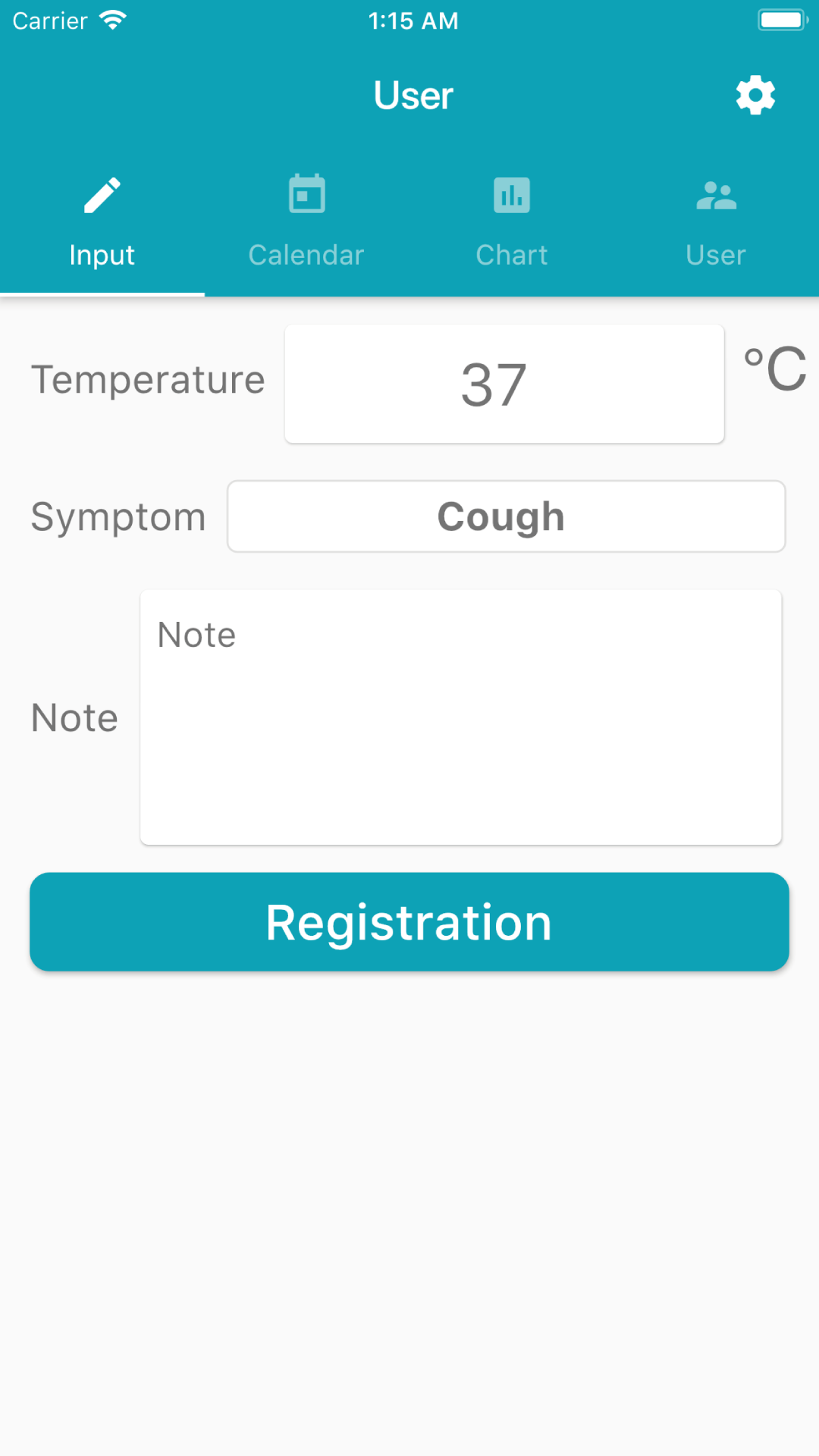This screenshot has height=1456, width=819.
Task: Switch to the Chart tab
Action: 511,254
